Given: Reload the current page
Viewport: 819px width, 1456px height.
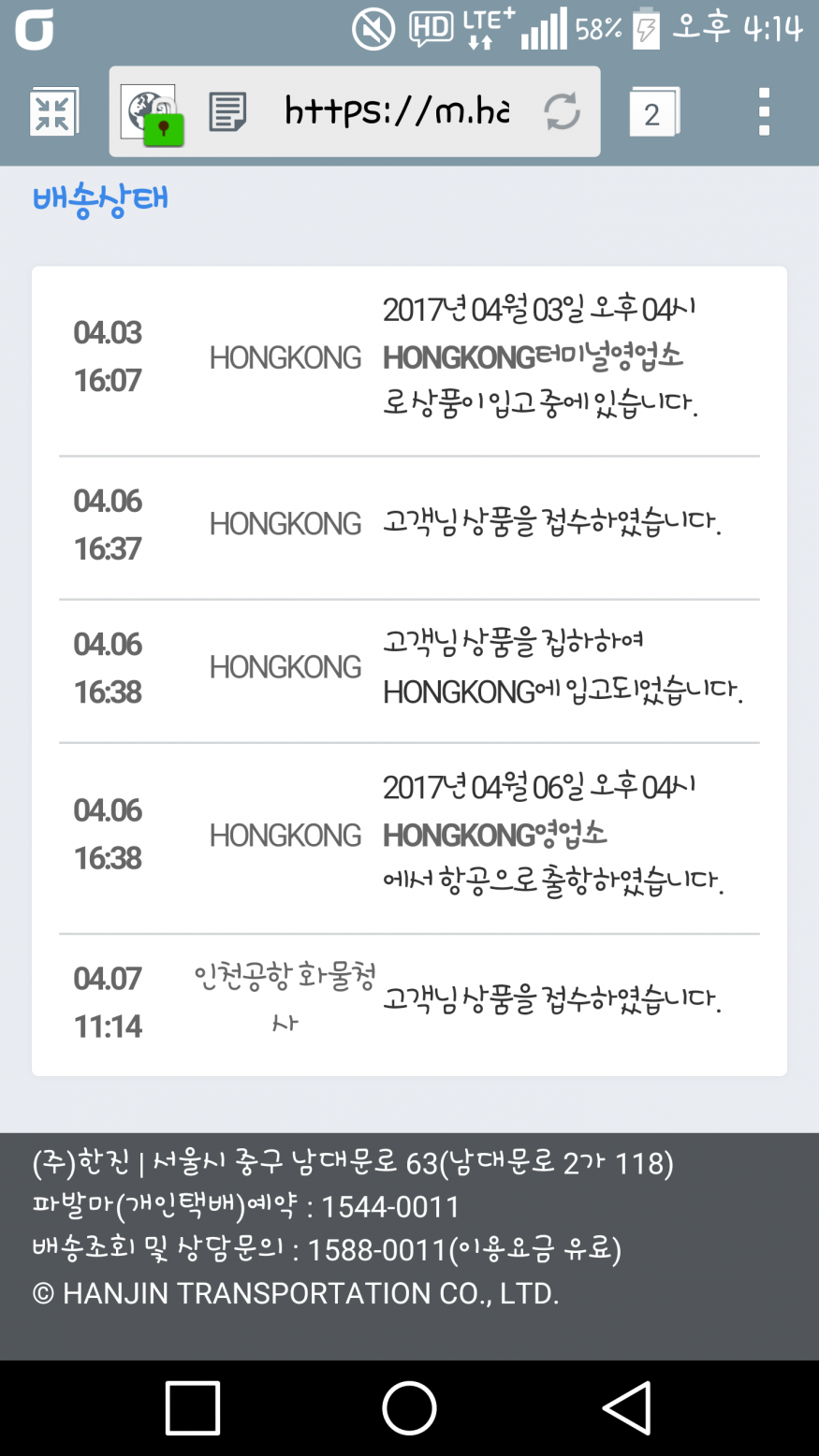Looking at the screenshot, I should [562, 112].
